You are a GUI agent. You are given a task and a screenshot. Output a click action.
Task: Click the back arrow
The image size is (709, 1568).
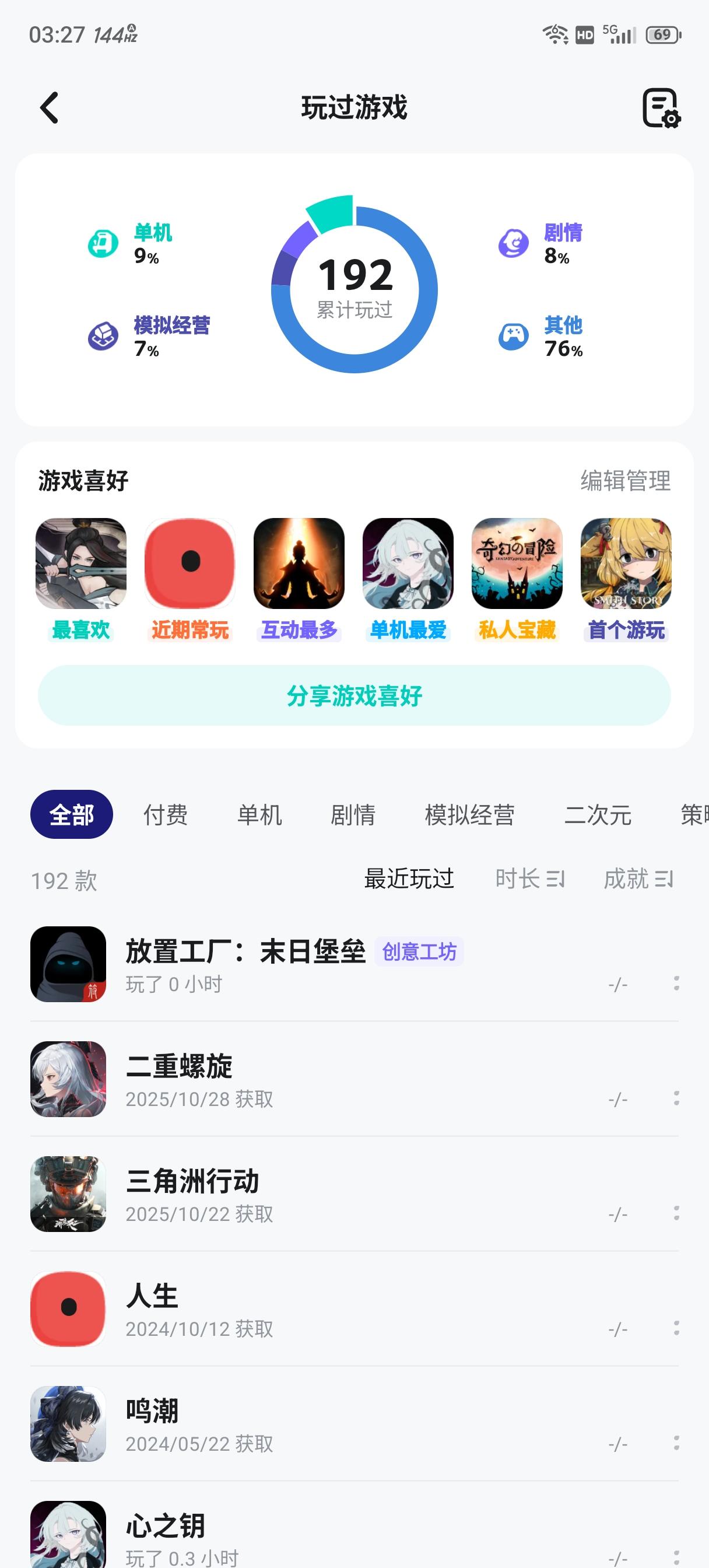click(50, 107)
